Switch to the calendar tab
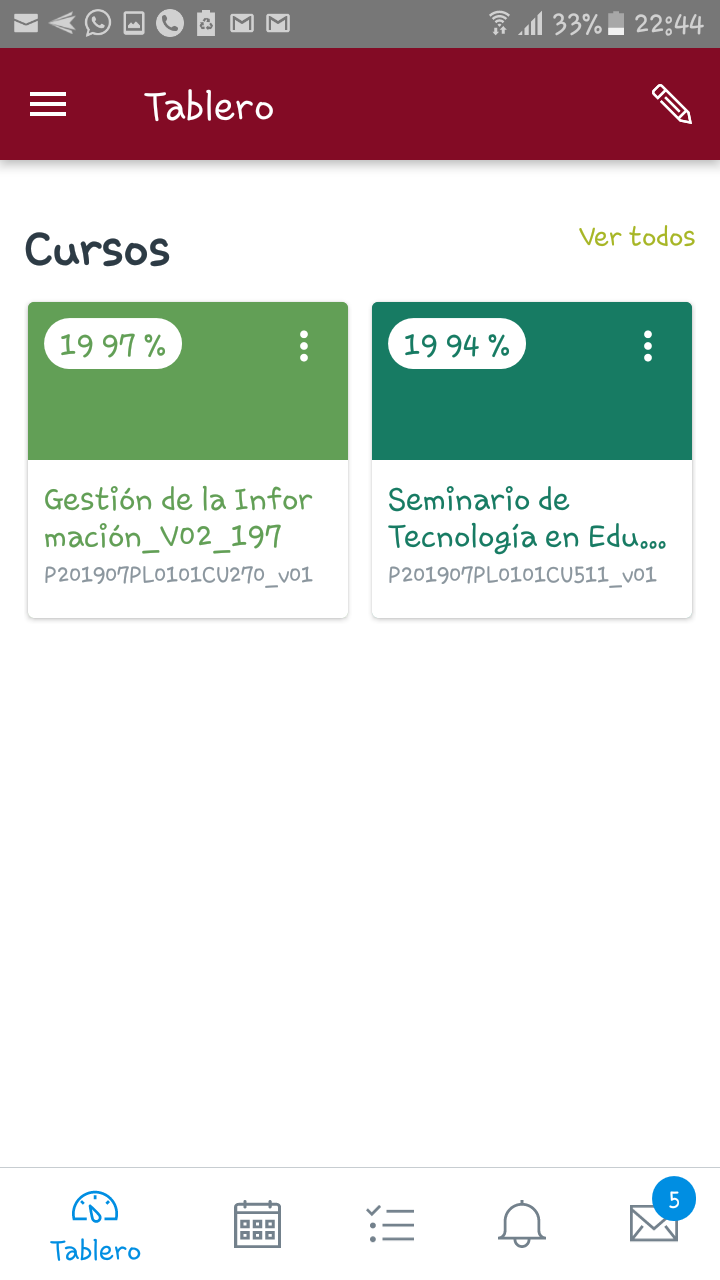This screenshot has height=1280, width=720. [x=257, y=1224]
